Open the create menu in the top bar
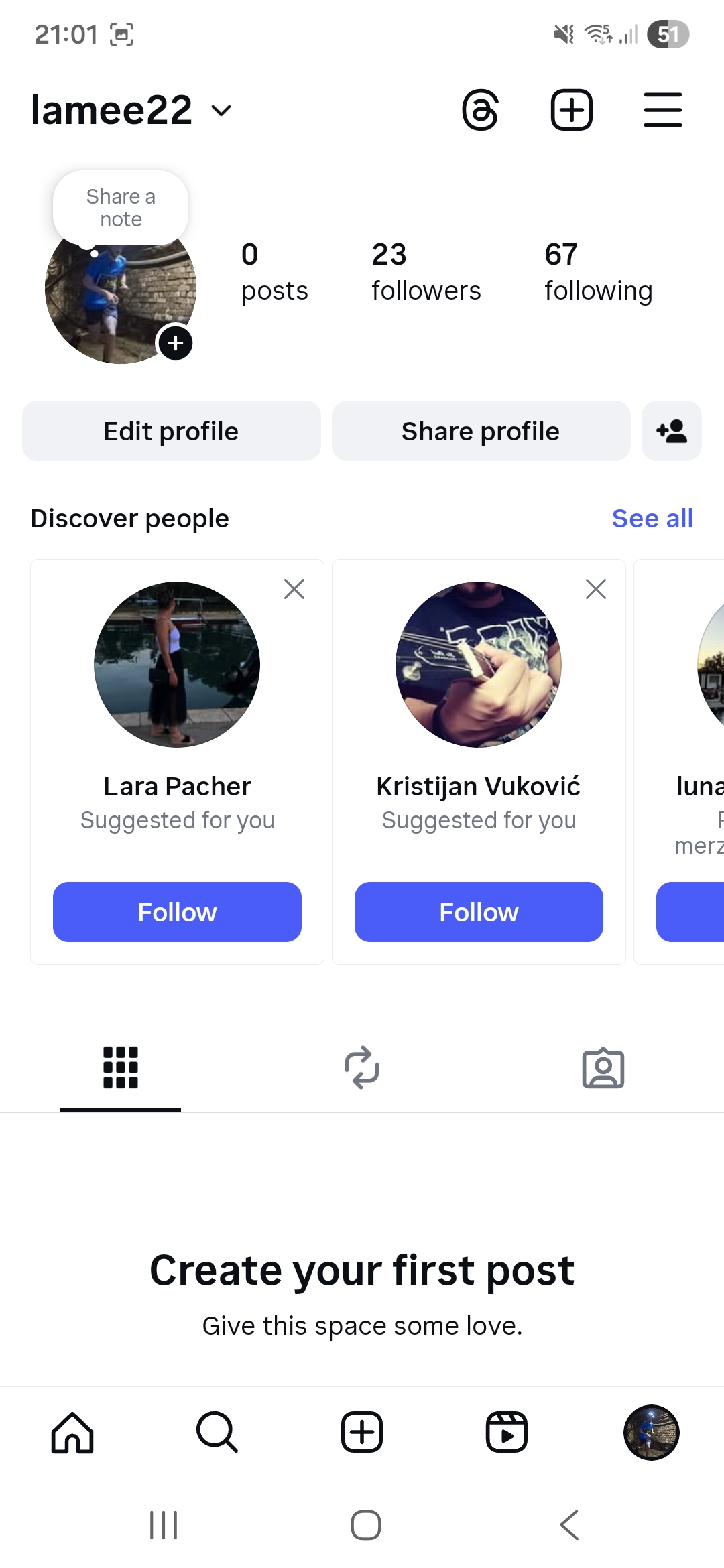Image resolution: width=724 pixels, height=1568 pixels. [571, 110]
